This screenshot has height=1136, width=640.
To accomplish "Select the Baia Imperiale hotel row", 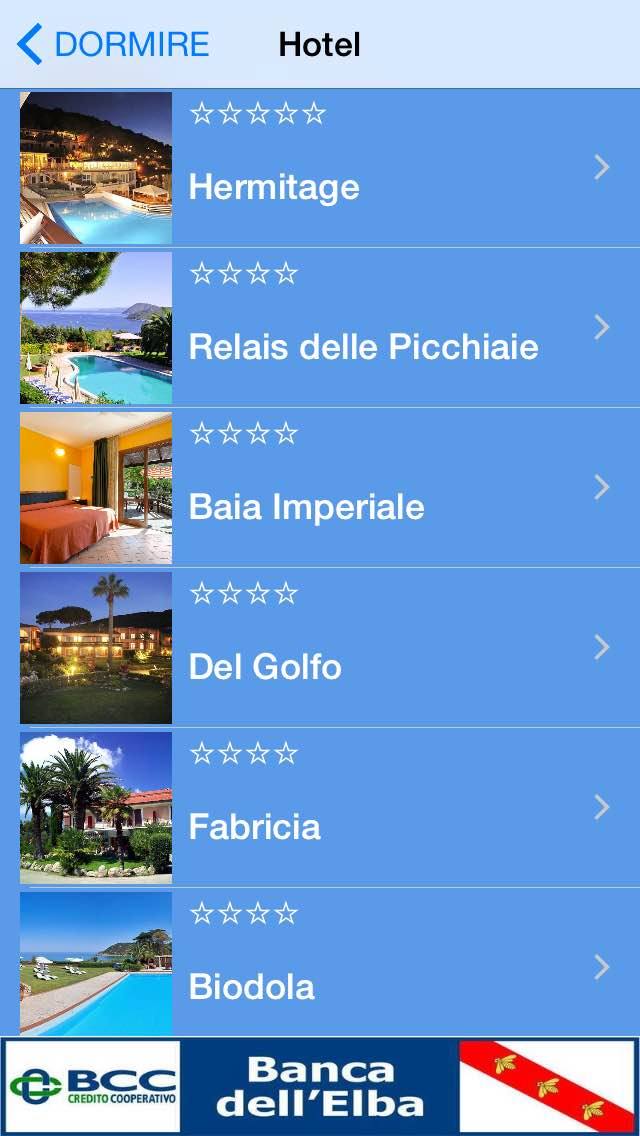I will click(320, 488).
